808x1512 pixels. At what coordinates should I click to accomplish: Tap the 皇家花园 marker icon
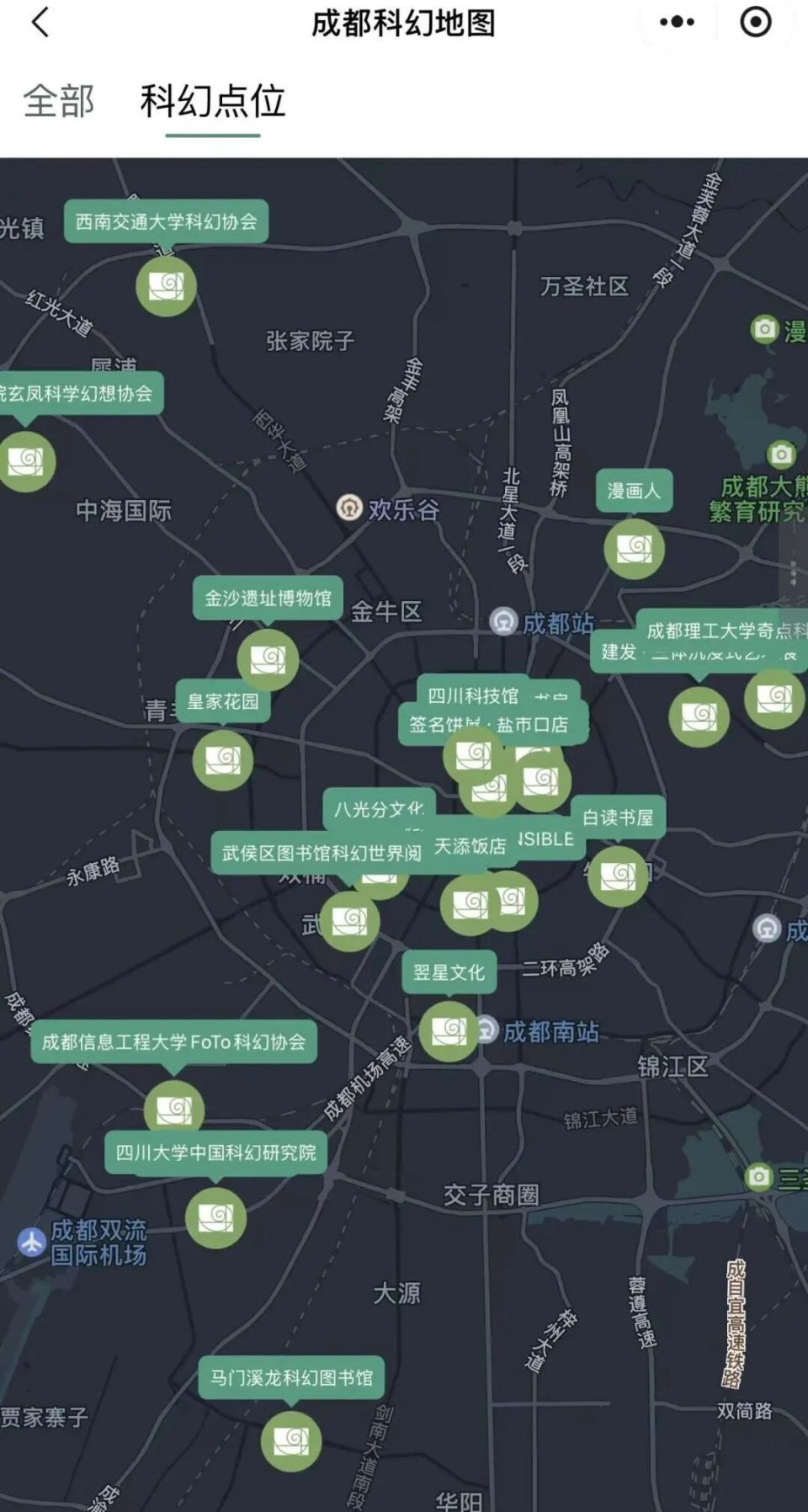pyautogui.click(x=224, y=757)
